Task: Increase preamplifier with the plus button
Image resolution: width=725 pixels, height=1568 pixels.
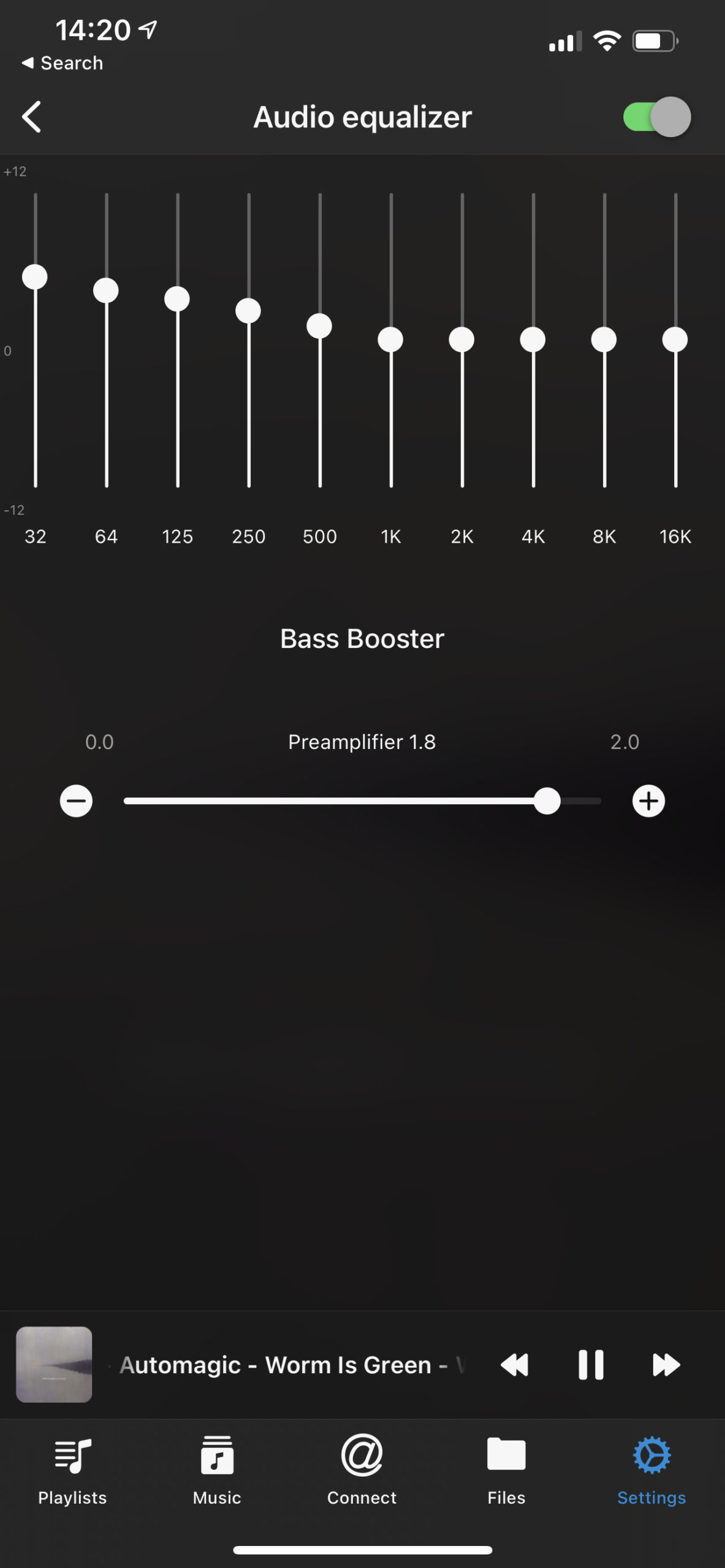Action: click(648, 801)
